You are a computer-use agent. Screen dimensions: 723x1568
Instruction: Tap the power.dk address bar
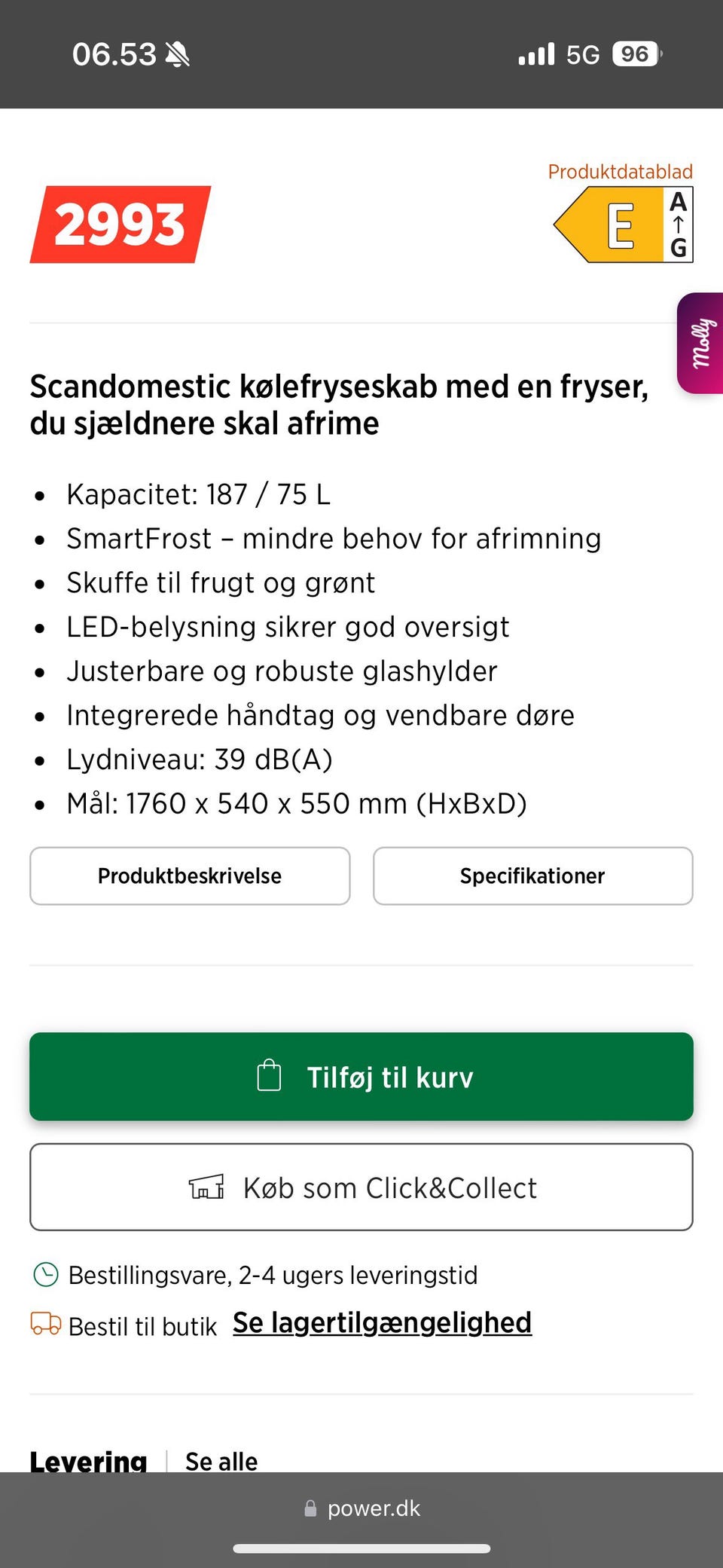click(373, 1508)
